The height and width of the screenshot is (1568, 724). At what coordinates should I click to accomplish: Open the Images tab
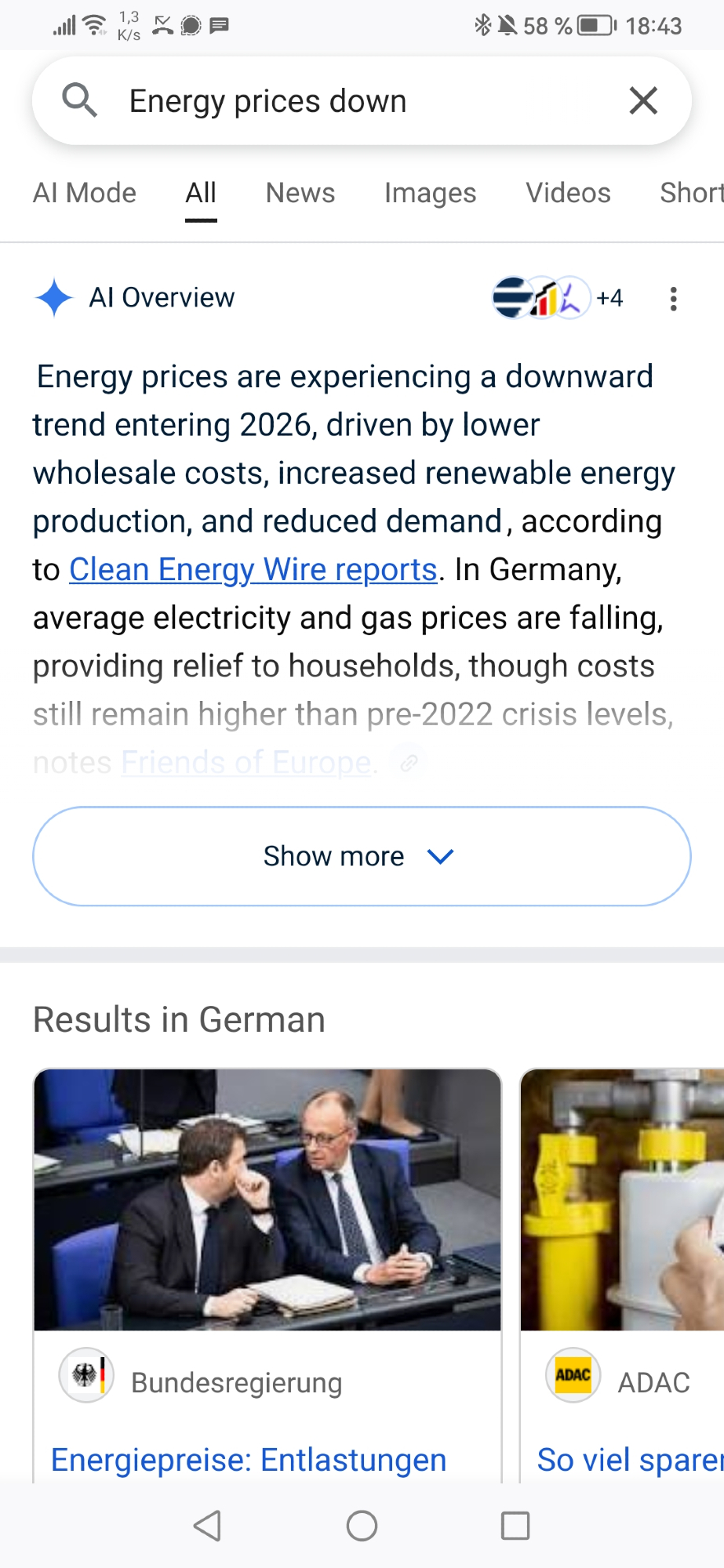pos(430,193)
